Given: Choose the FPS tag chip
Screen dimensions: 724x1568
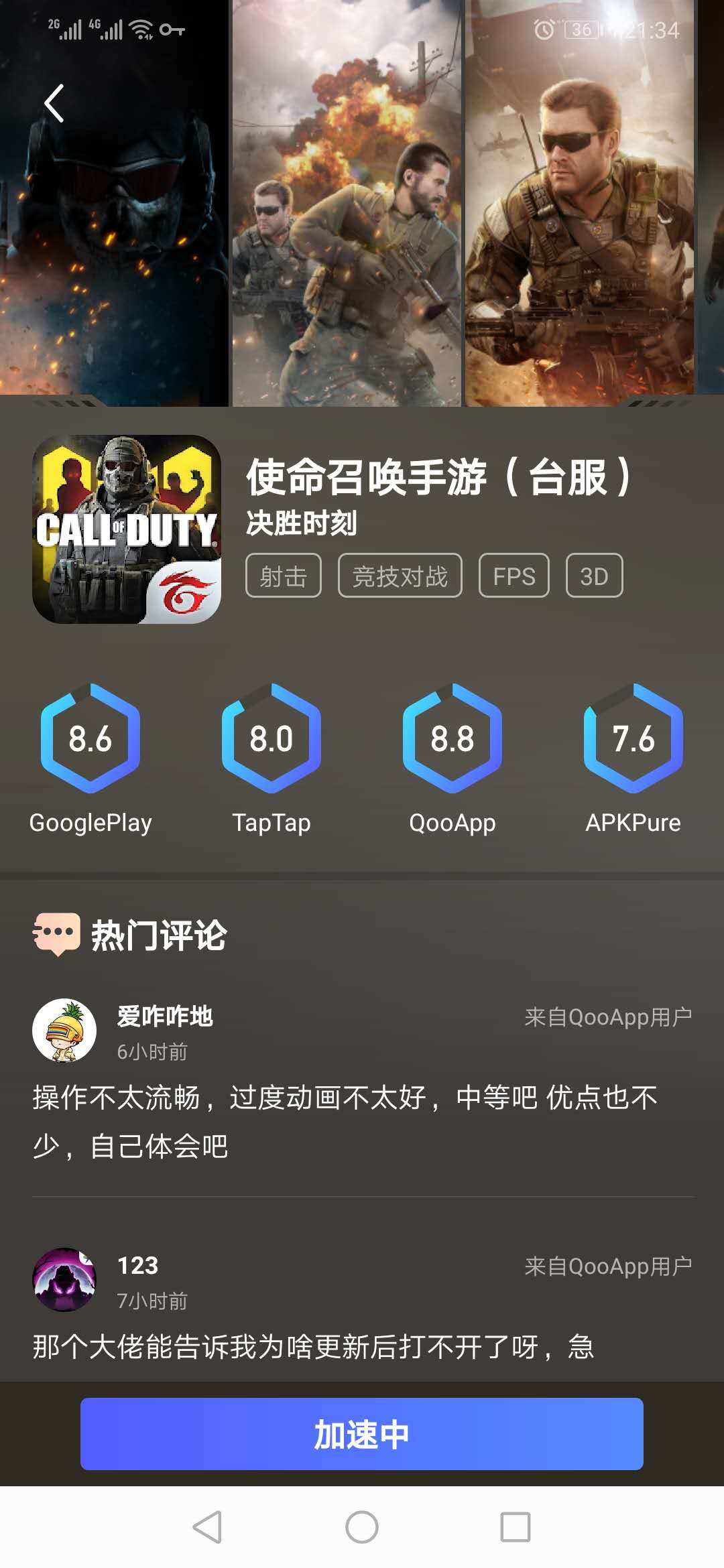Looking at the screenshot, I should 514,576.
